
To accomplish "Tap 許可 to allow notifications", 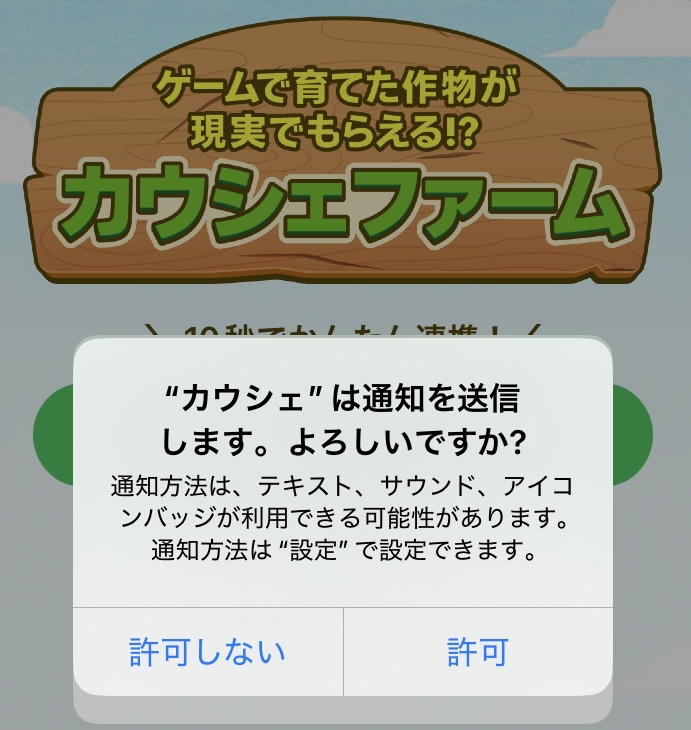I will coord(477,652).
